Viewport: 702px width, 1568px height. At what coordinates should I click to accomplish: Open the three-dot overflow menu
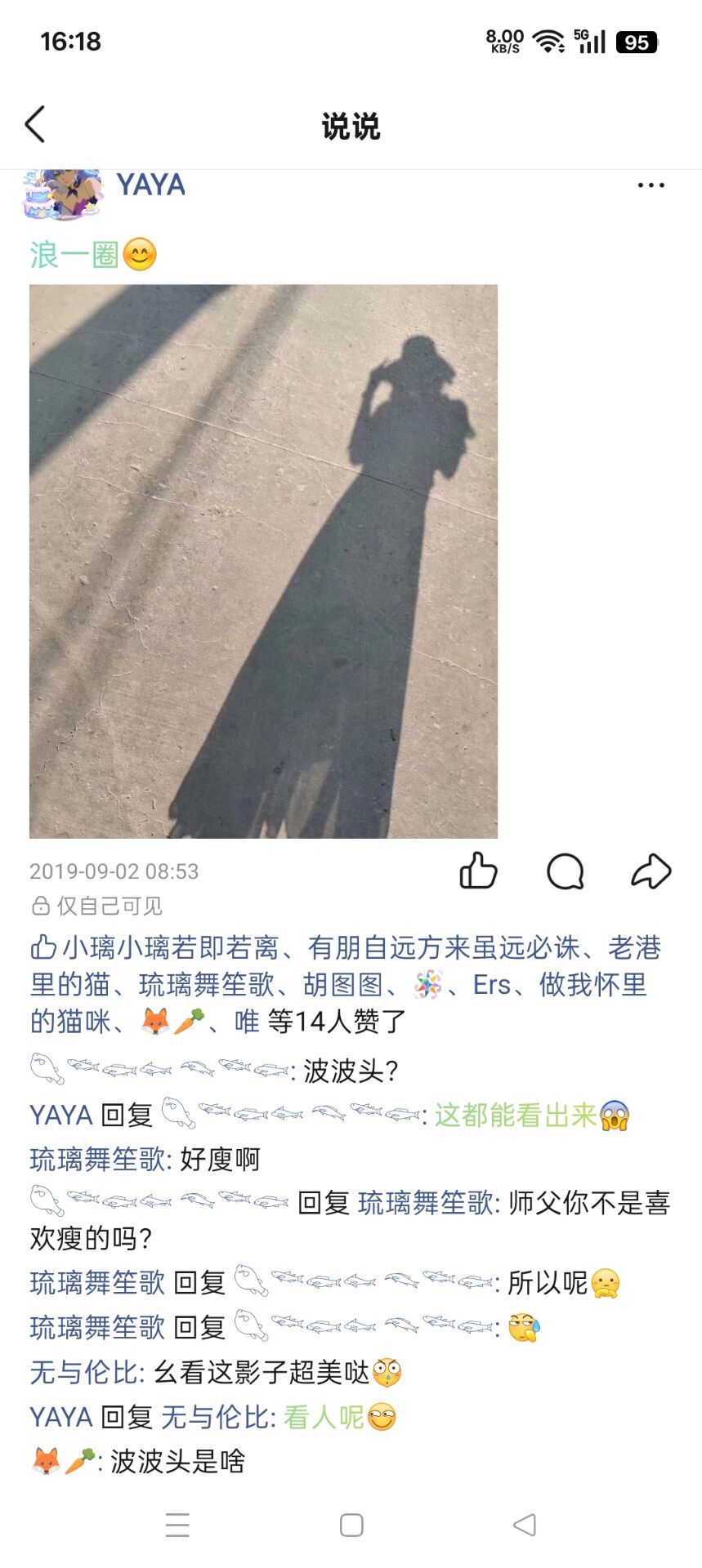(651, 185)
